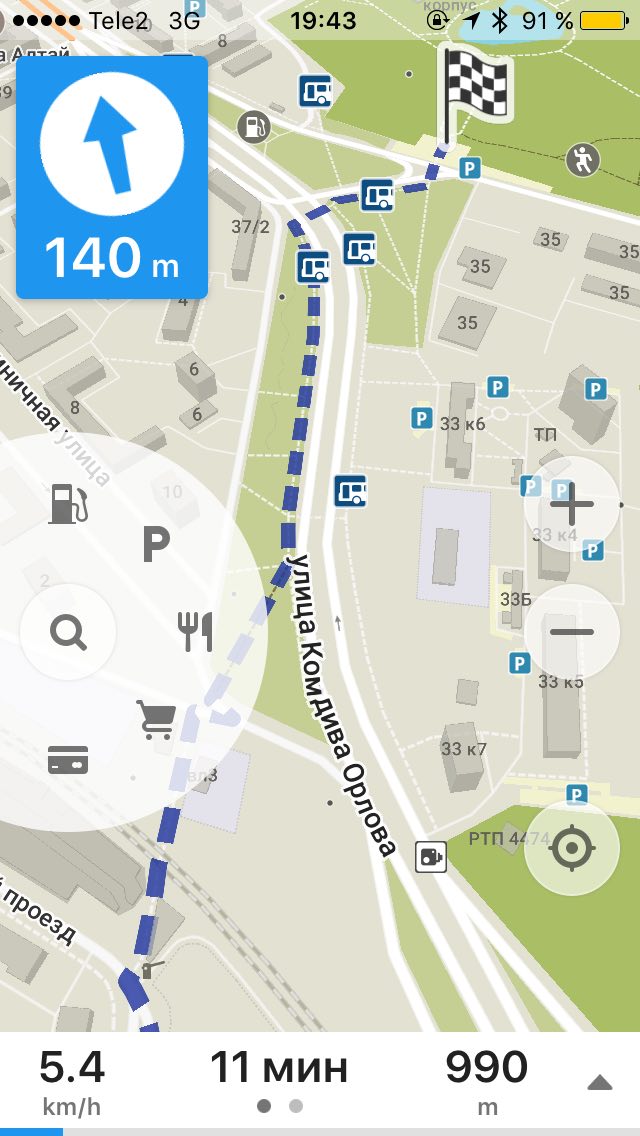This screenshot has height=1136, width=640.
Task: Switch bottom info via page dots
Action: (x=280, y=1106)
